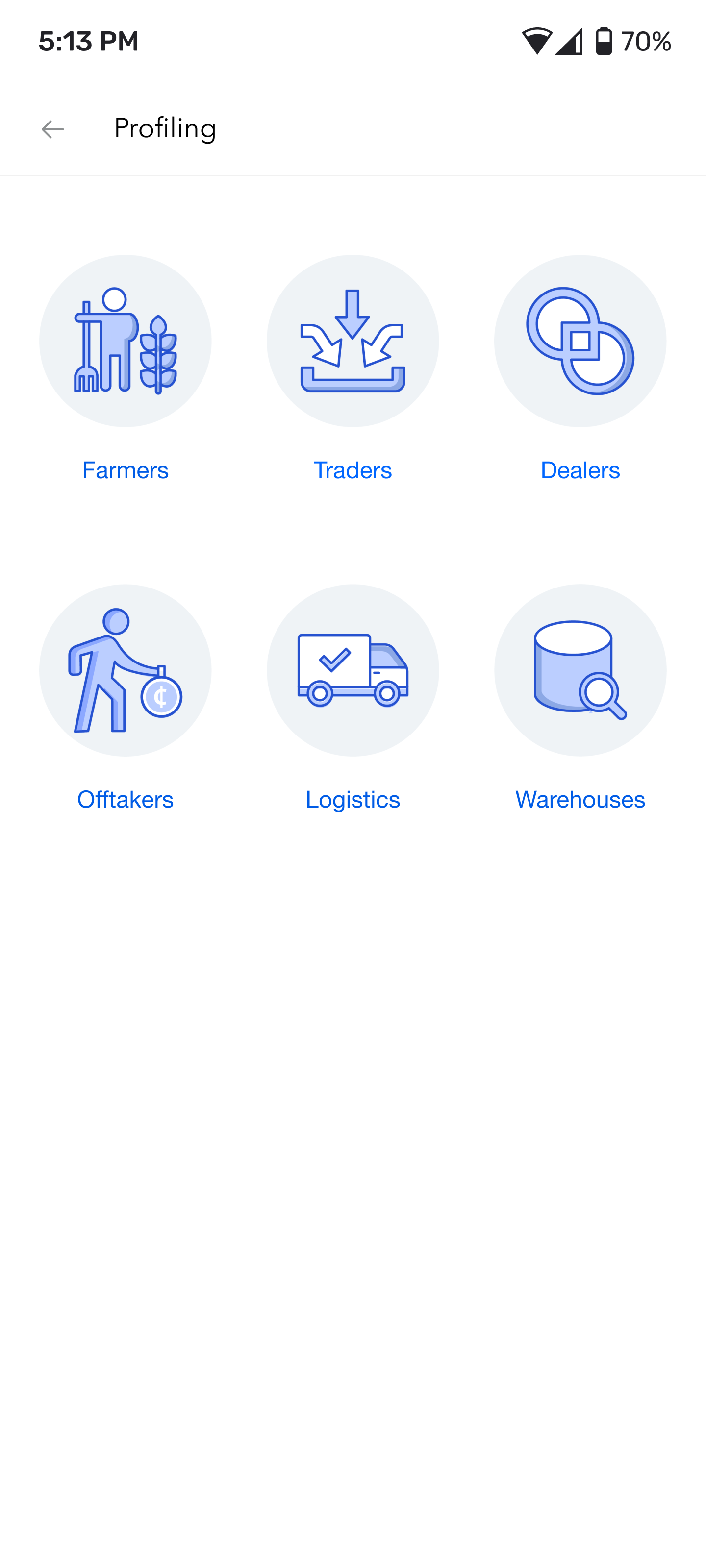
Task: Go back from the Profiling screen
Action: pos(53,129)
